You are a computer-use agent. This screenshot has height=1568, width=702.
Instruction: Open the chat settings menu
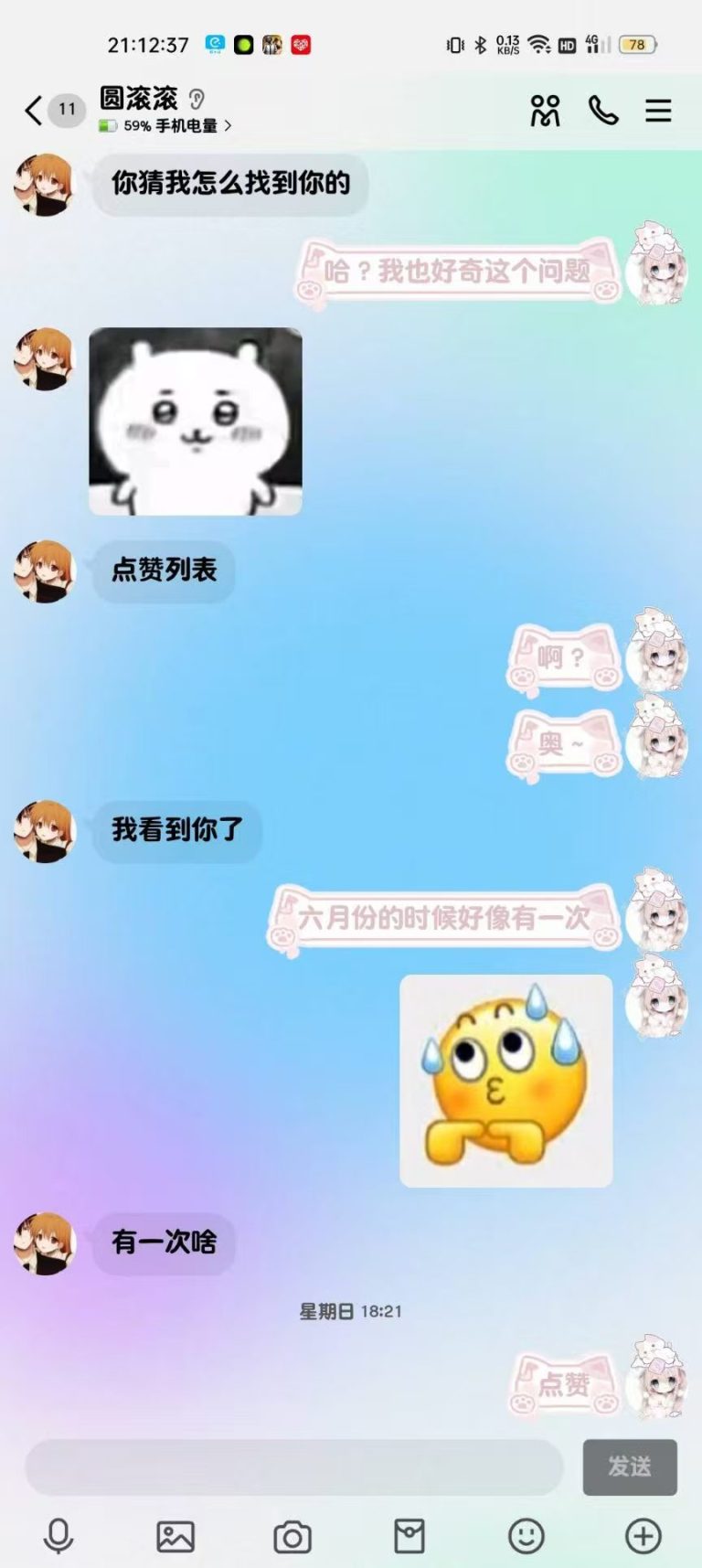[658, 111]
